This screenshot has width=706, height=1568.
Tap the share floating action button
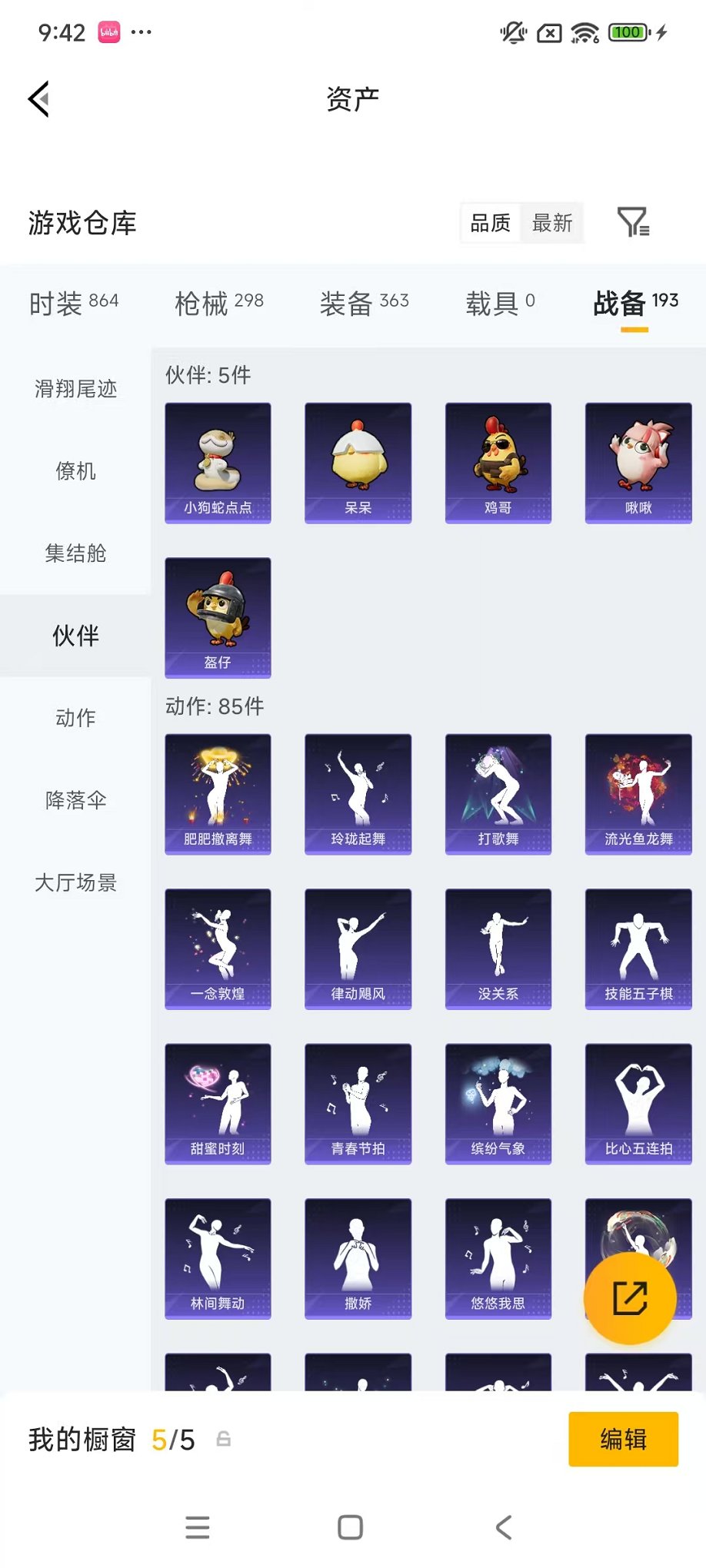tap(630, 1297)
